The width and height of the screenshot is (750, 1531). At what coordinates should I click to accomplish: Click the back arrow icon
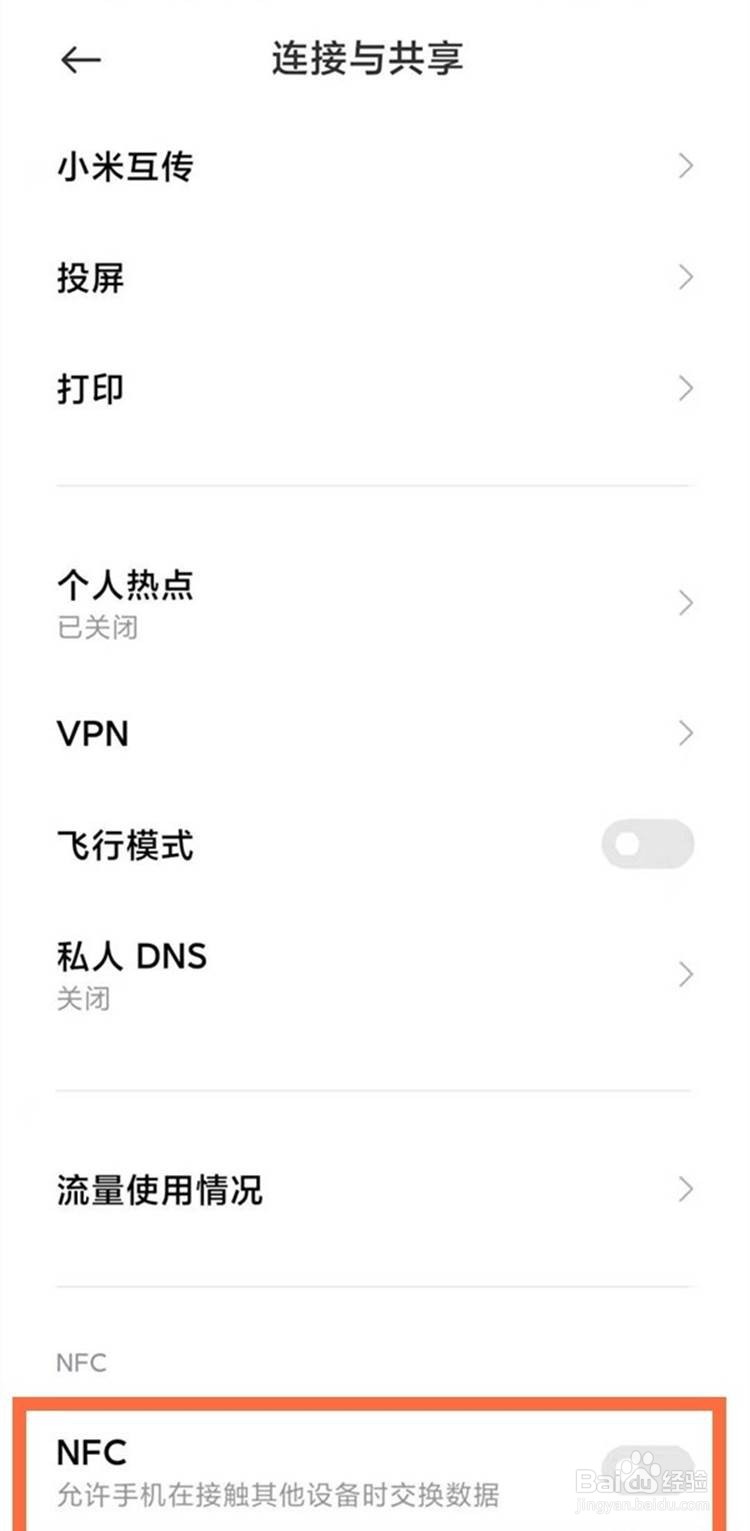coord(79,59)
